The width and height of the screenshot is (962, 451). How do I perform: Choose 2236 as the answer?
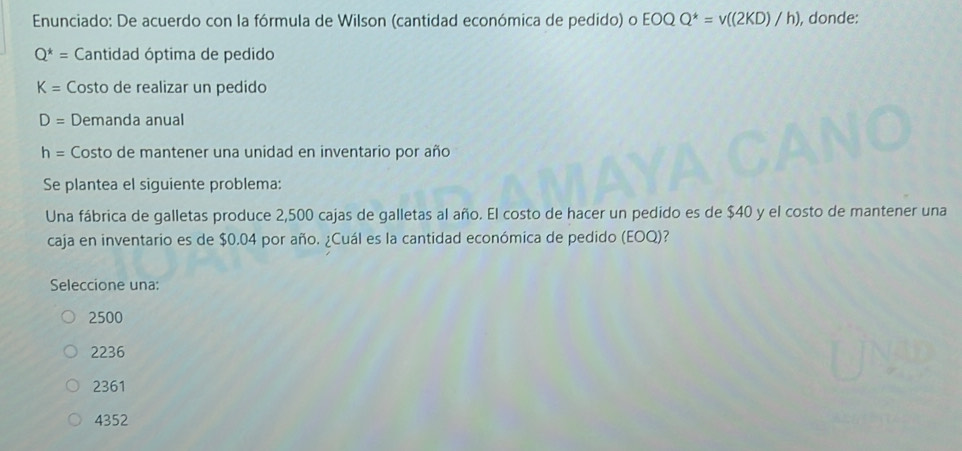click(72, 352)
